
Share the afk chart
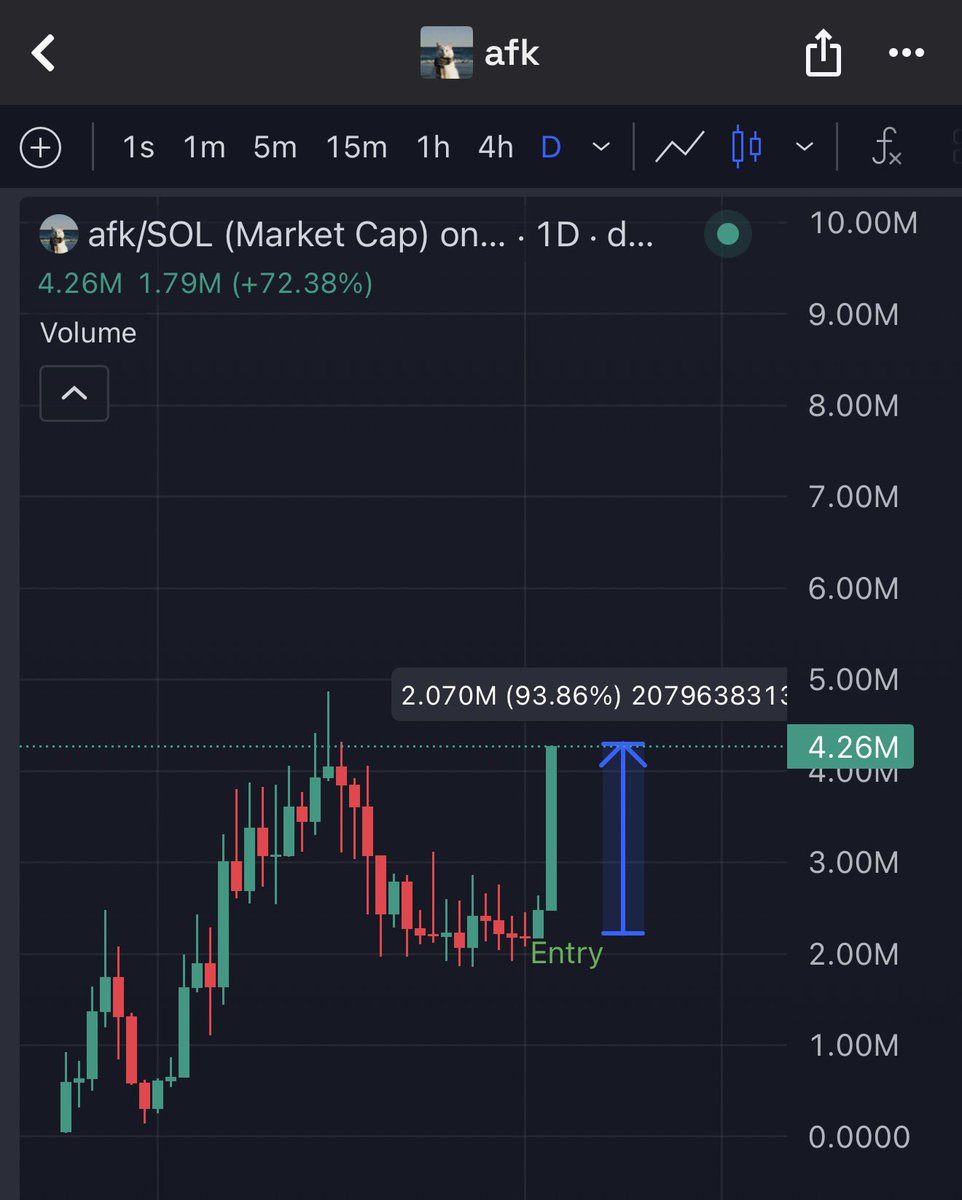[822, 53]
